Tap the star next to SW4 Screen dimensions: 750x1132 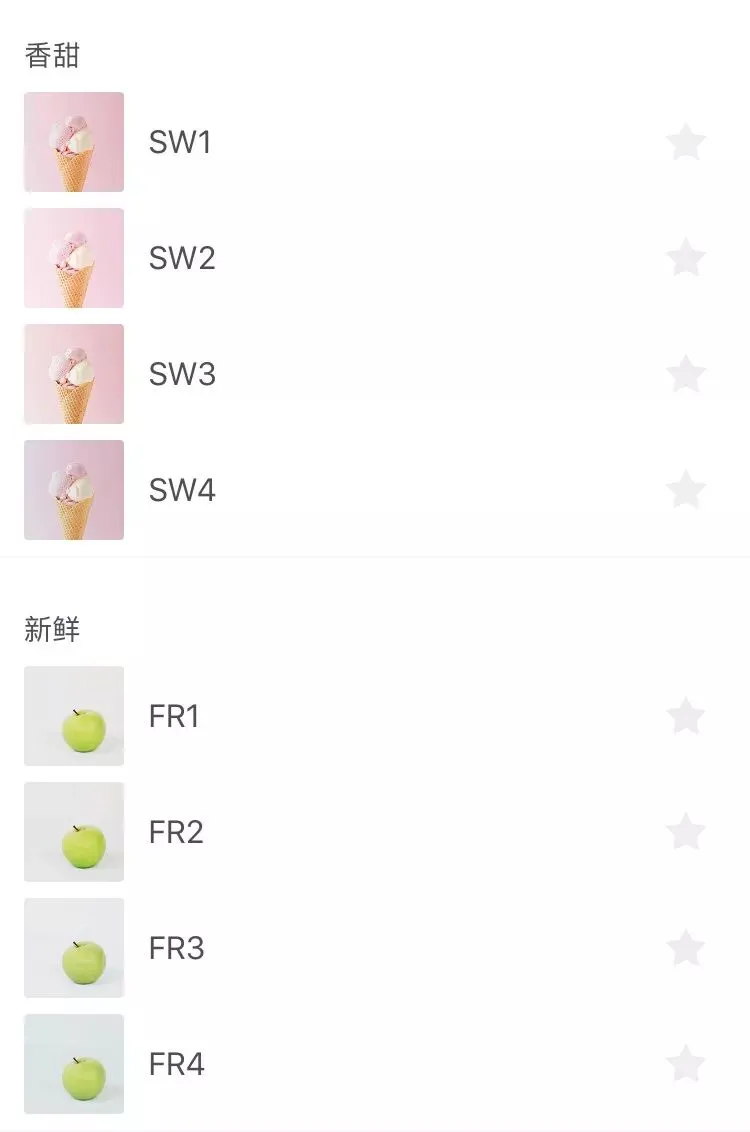point(686,490)
